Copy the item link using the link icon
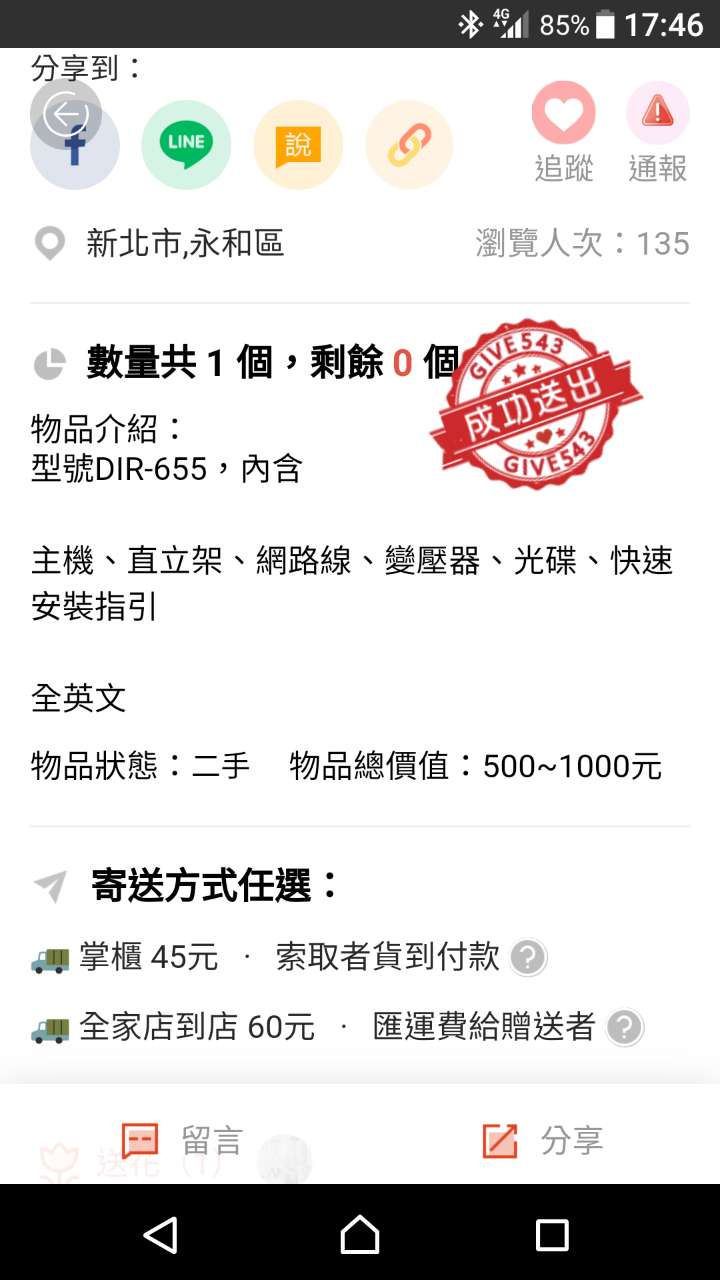The height and width of the screenshot is (1280, 720). point(409,144)
